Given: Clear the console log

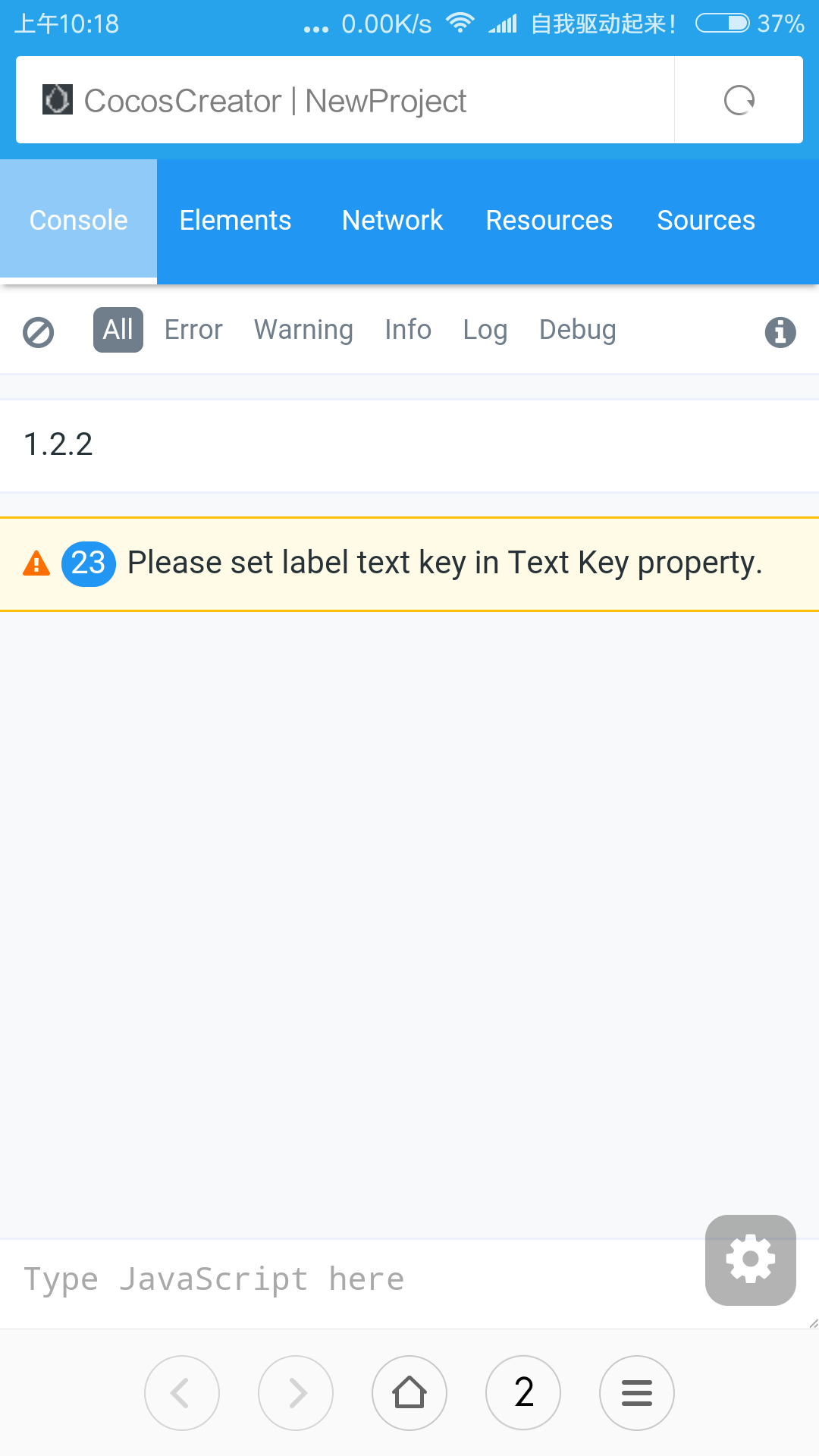Looking at the screenshot, I should click(39, 332).
